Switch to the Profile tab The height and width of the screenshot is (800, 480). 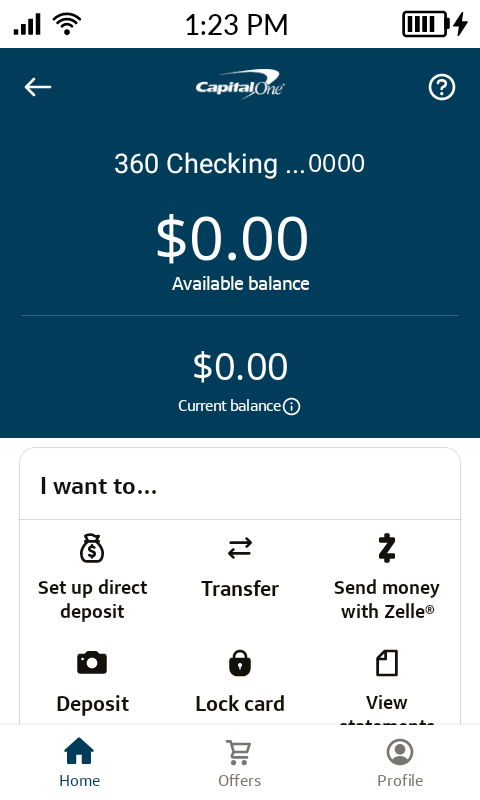tap(400, 763)
